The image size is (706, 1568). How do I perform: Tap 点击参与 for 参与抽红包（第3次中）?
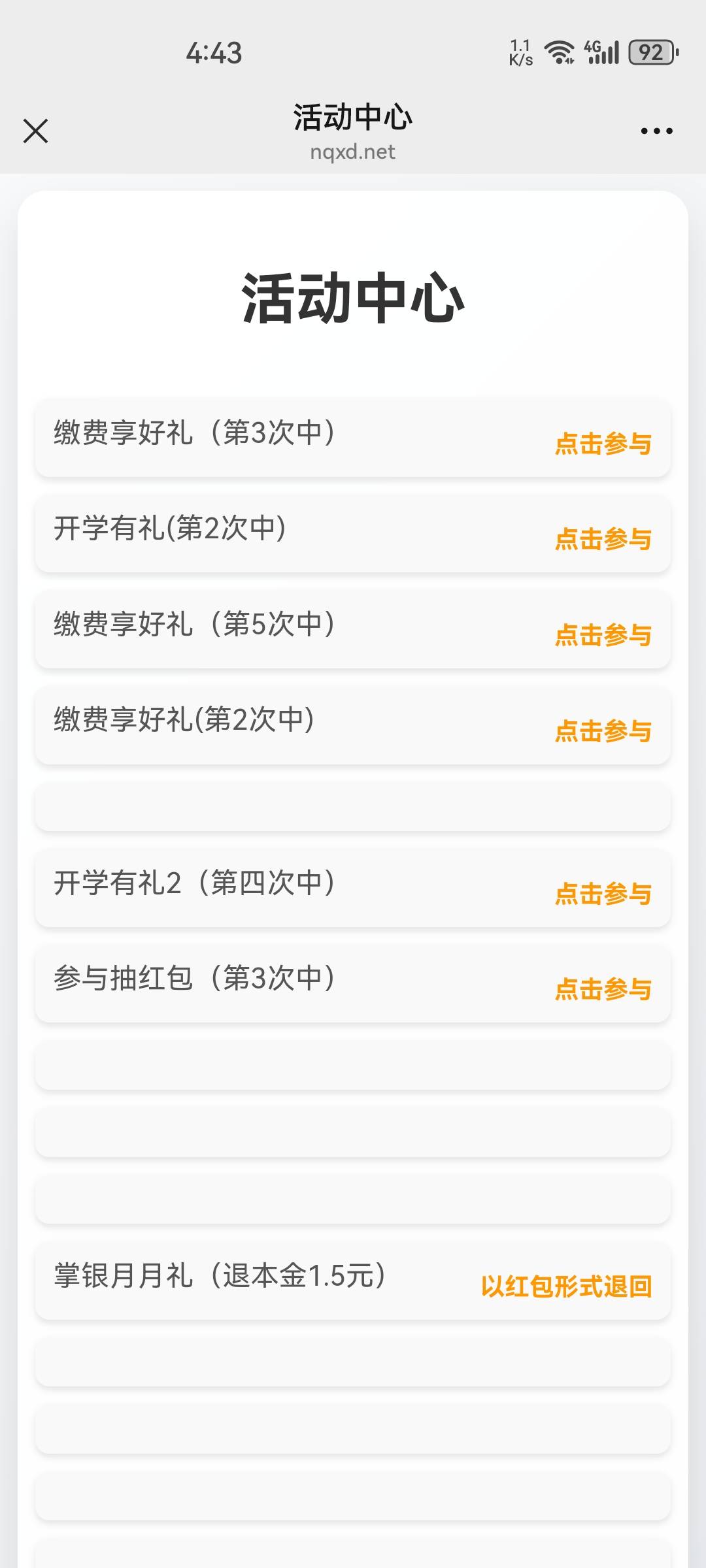(x=603, y=989)
